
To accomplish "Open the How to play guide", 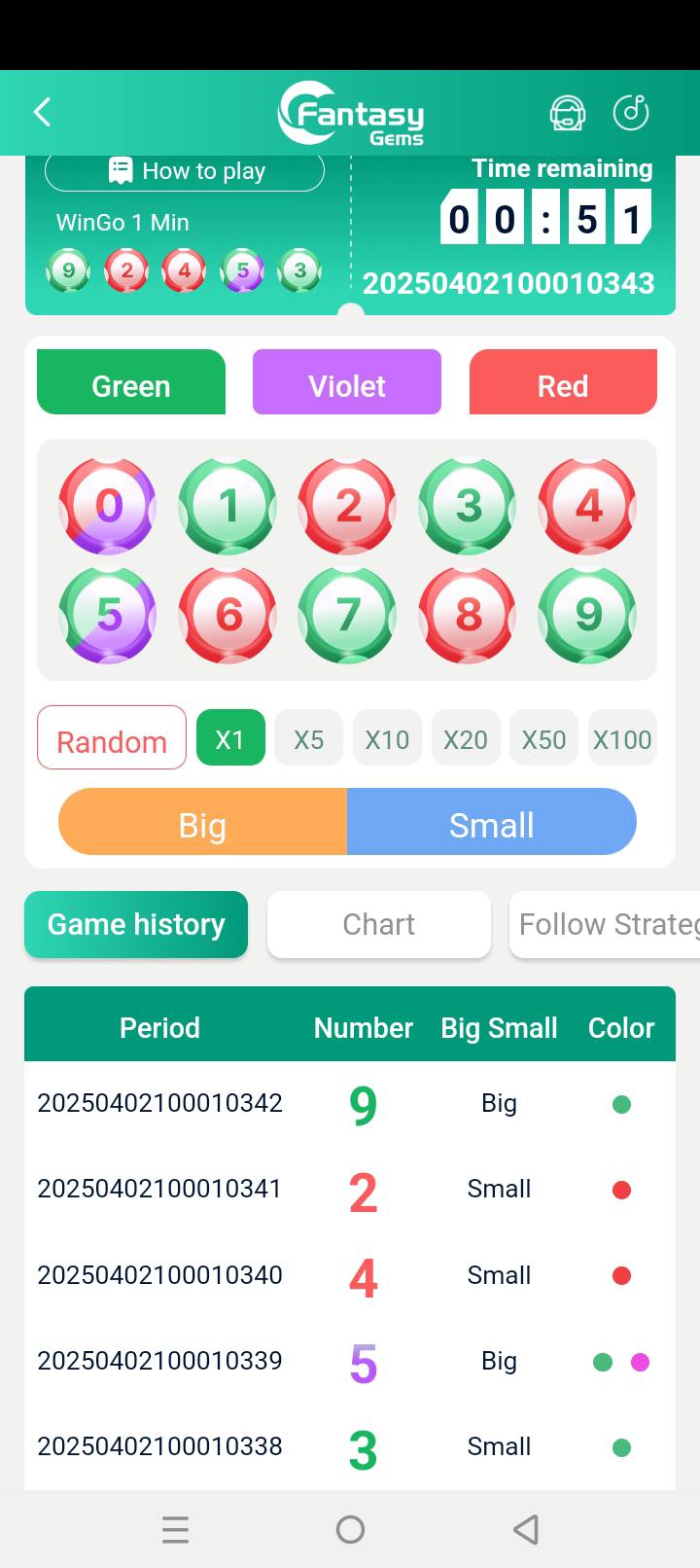I will coord(185,172).
